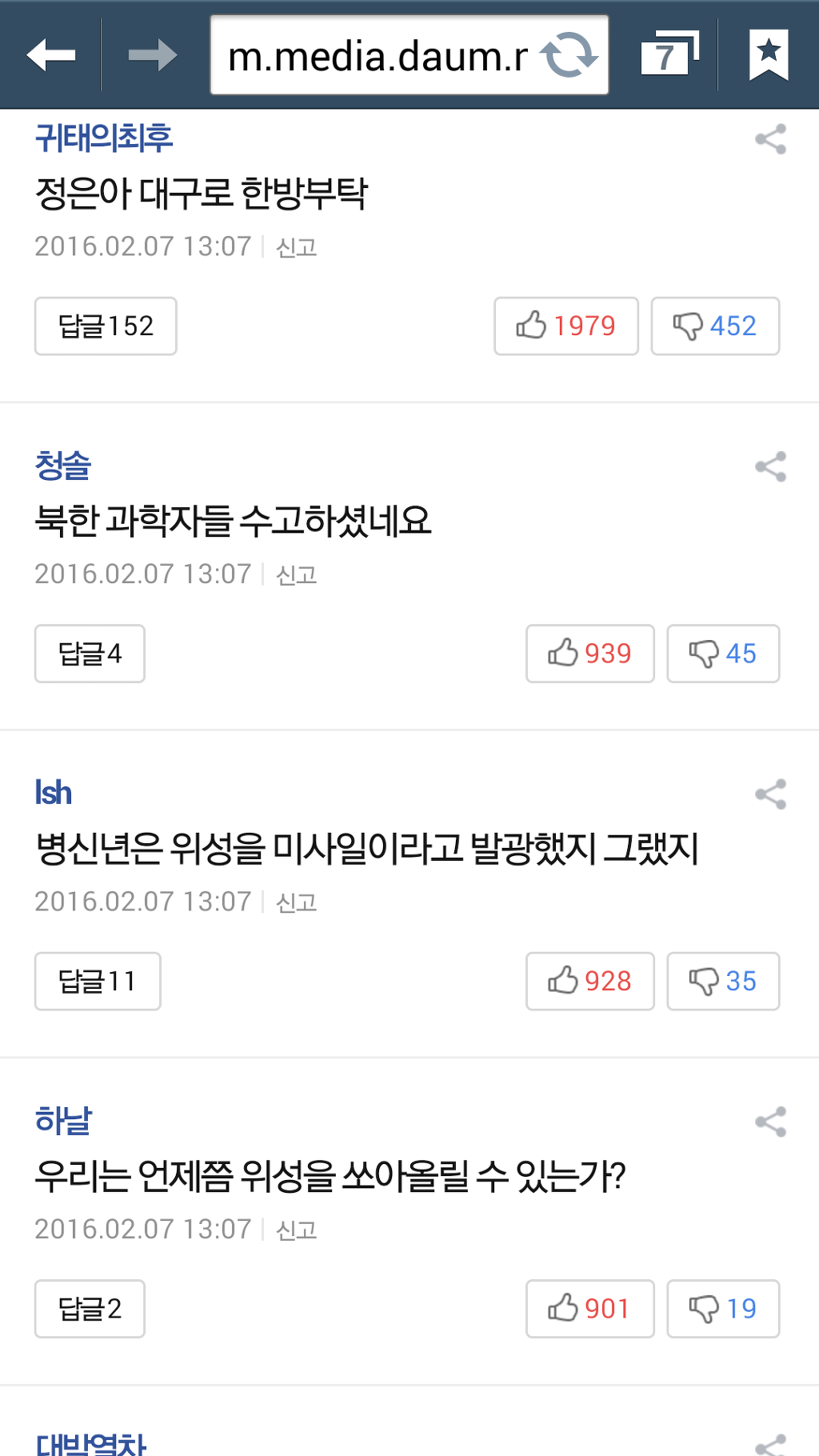Upvote 청솔's comment showing 939
Image resolution: width=819 pixels, height=1456 pixels.
[x=590, y=654]
